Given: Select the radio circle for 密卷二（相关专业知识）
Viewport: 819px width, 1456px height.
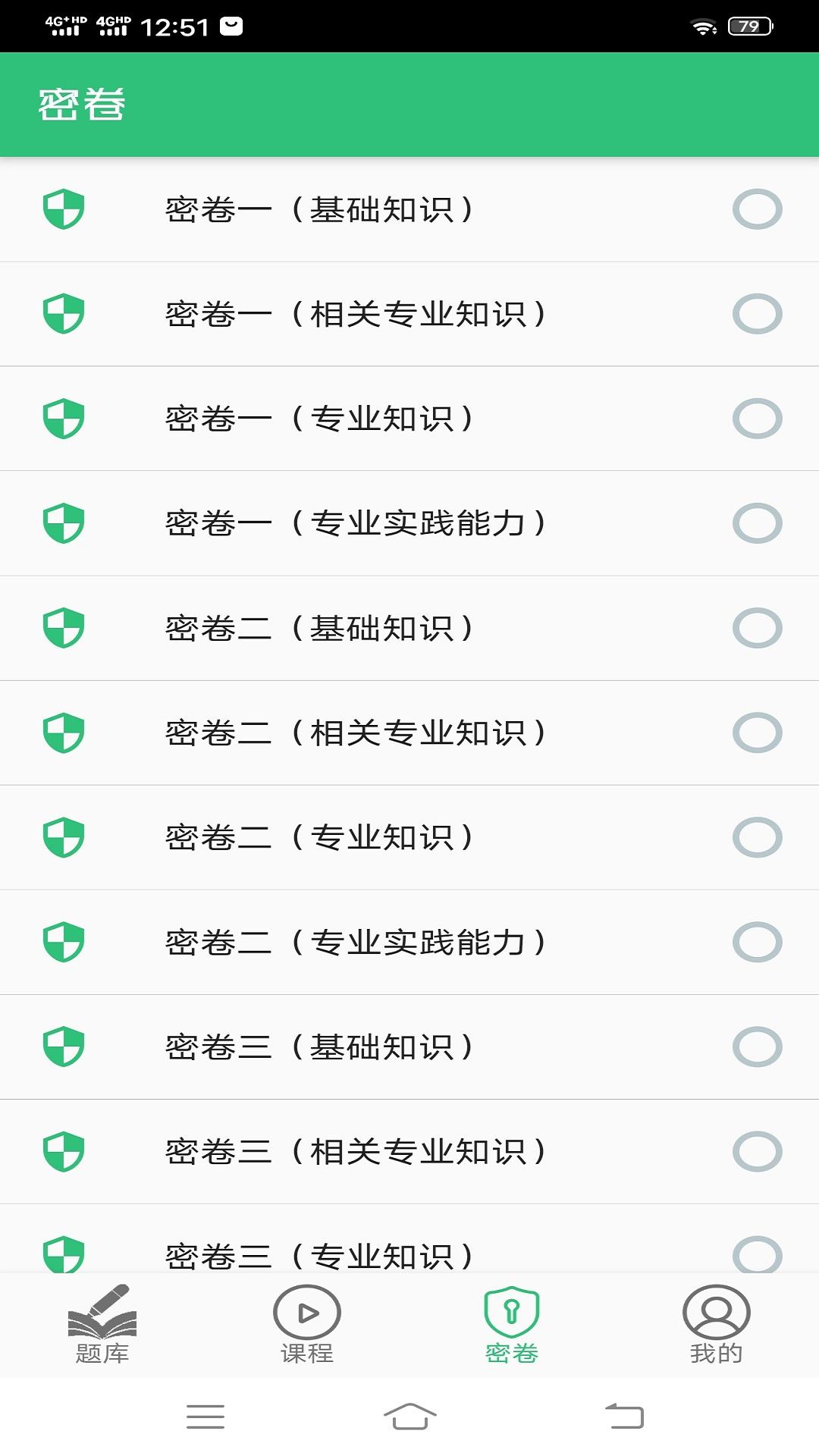Looking at the screenshot, I should 758,732.
